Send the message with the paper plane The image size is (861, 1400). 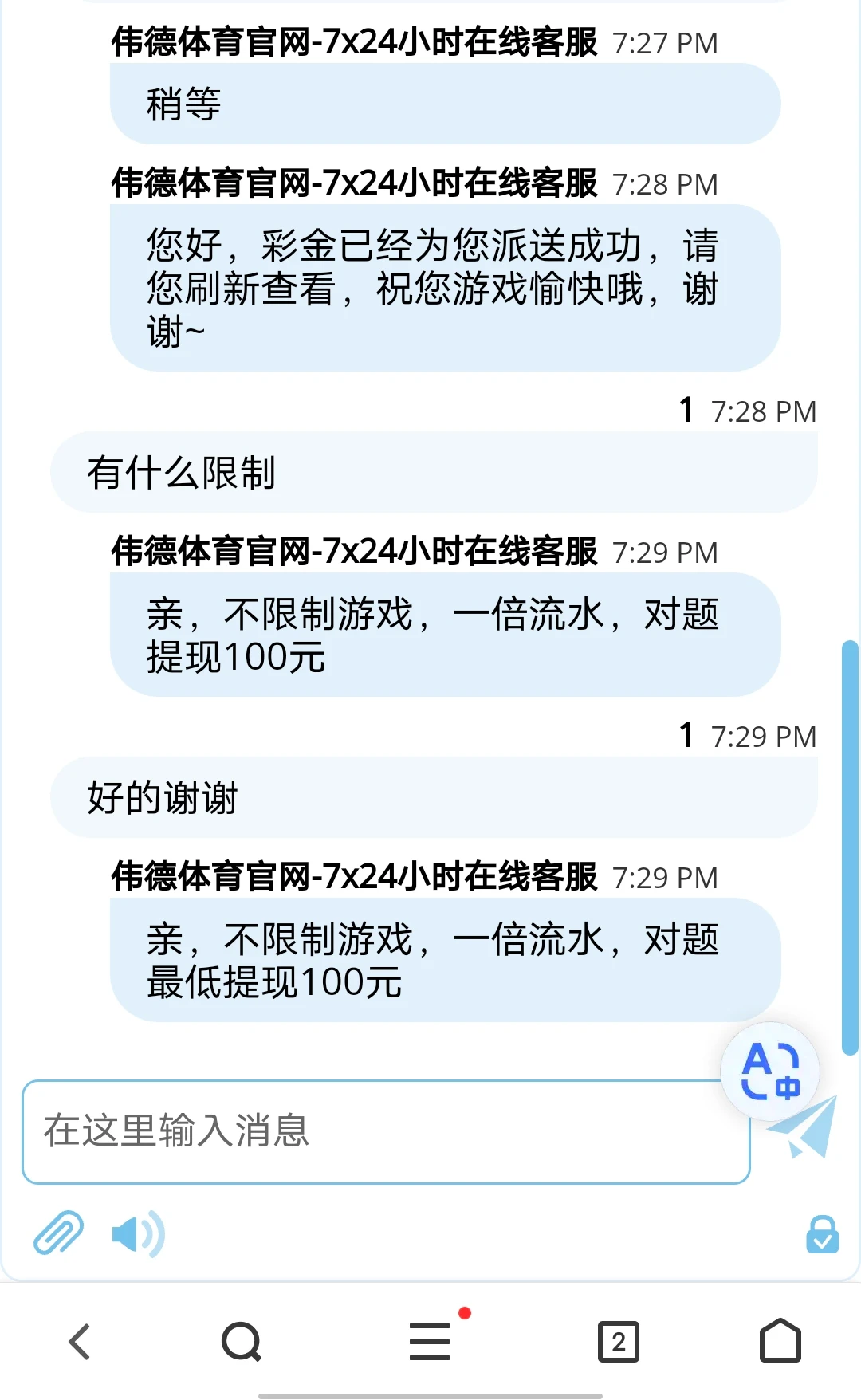[803, 1127]
